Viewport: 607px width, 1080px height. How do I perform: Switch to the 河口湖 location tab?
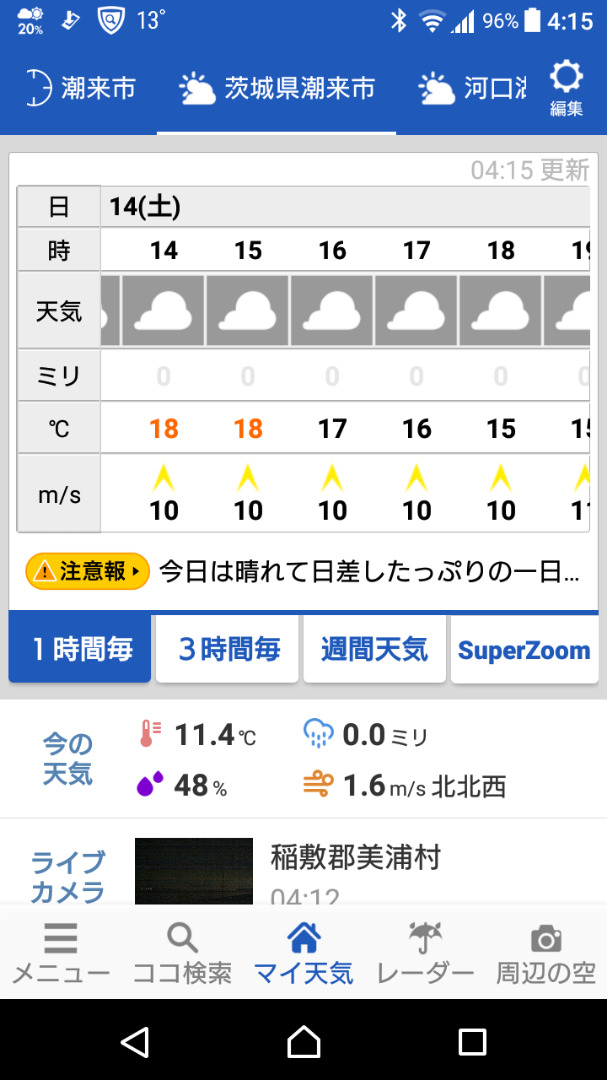click(473, 90)
